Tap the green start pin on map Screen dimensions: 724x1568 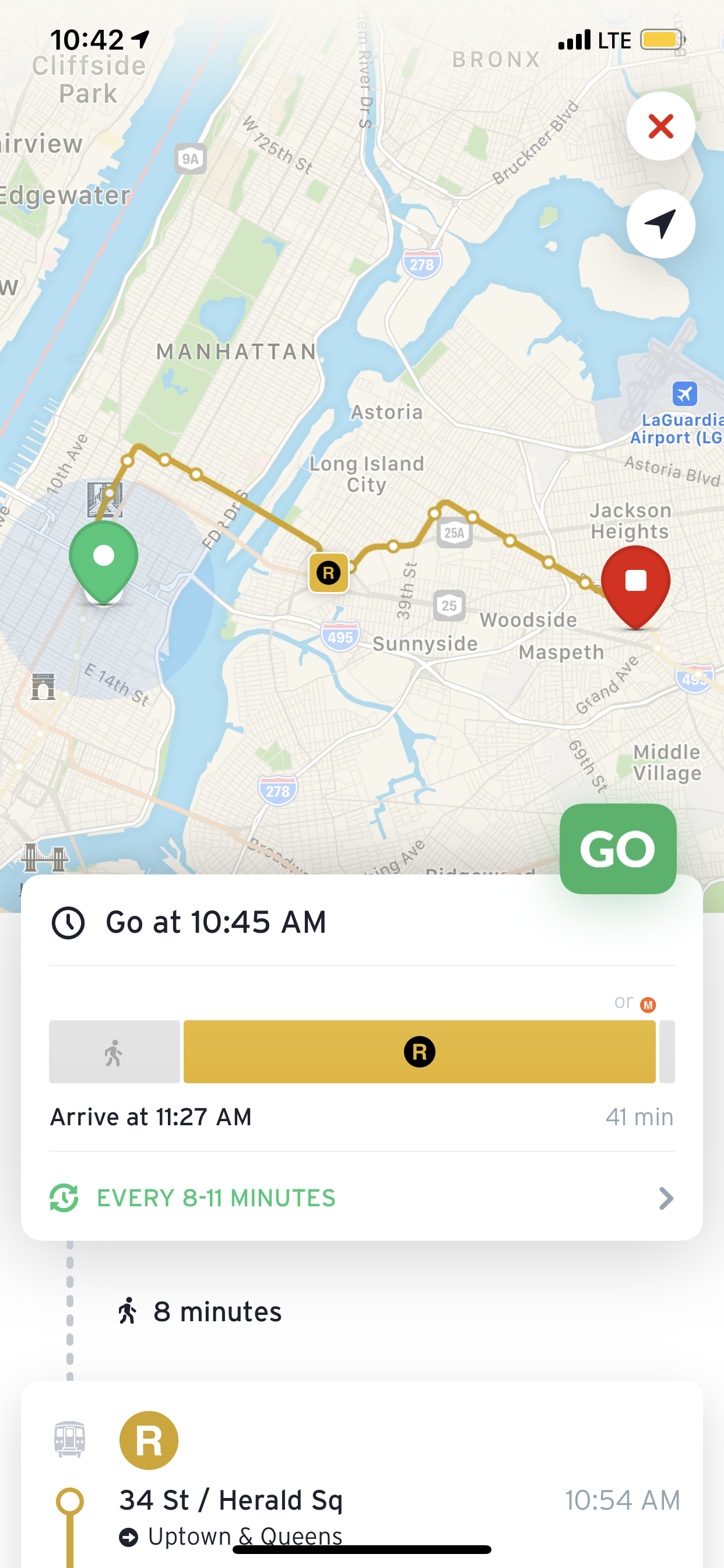click(103, 558)
